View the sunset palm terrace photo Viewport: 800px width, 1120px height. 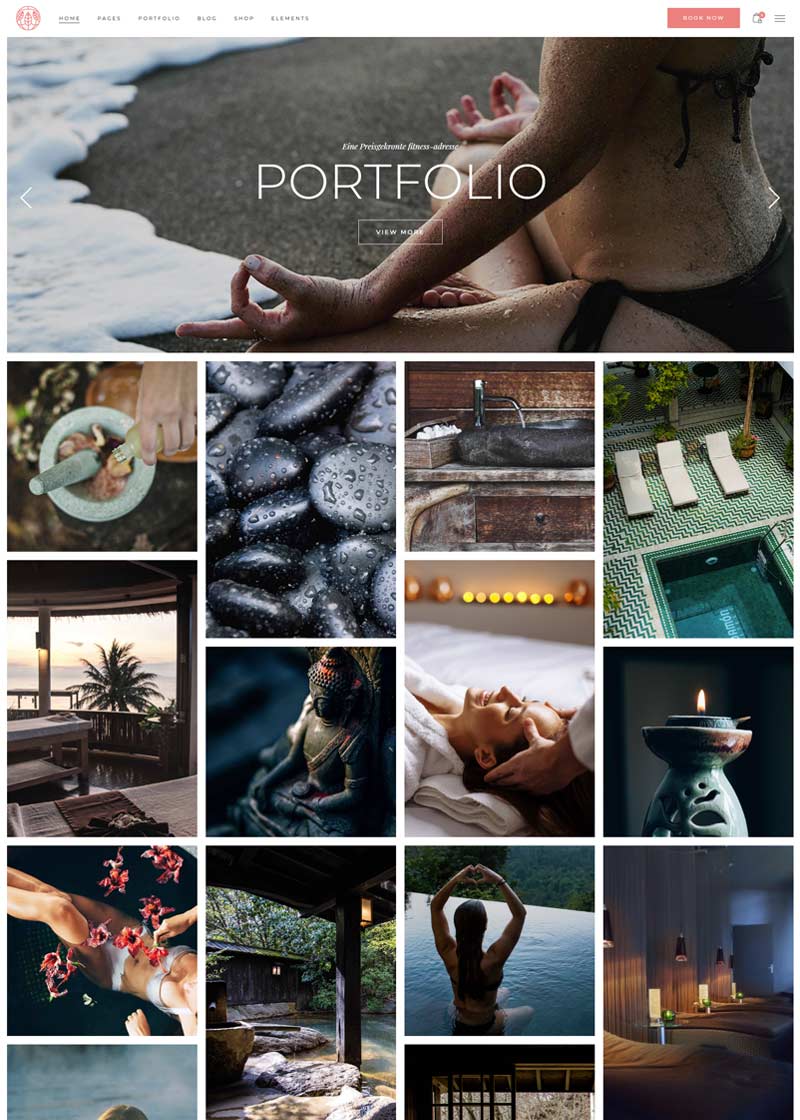(x=102, y=698)
